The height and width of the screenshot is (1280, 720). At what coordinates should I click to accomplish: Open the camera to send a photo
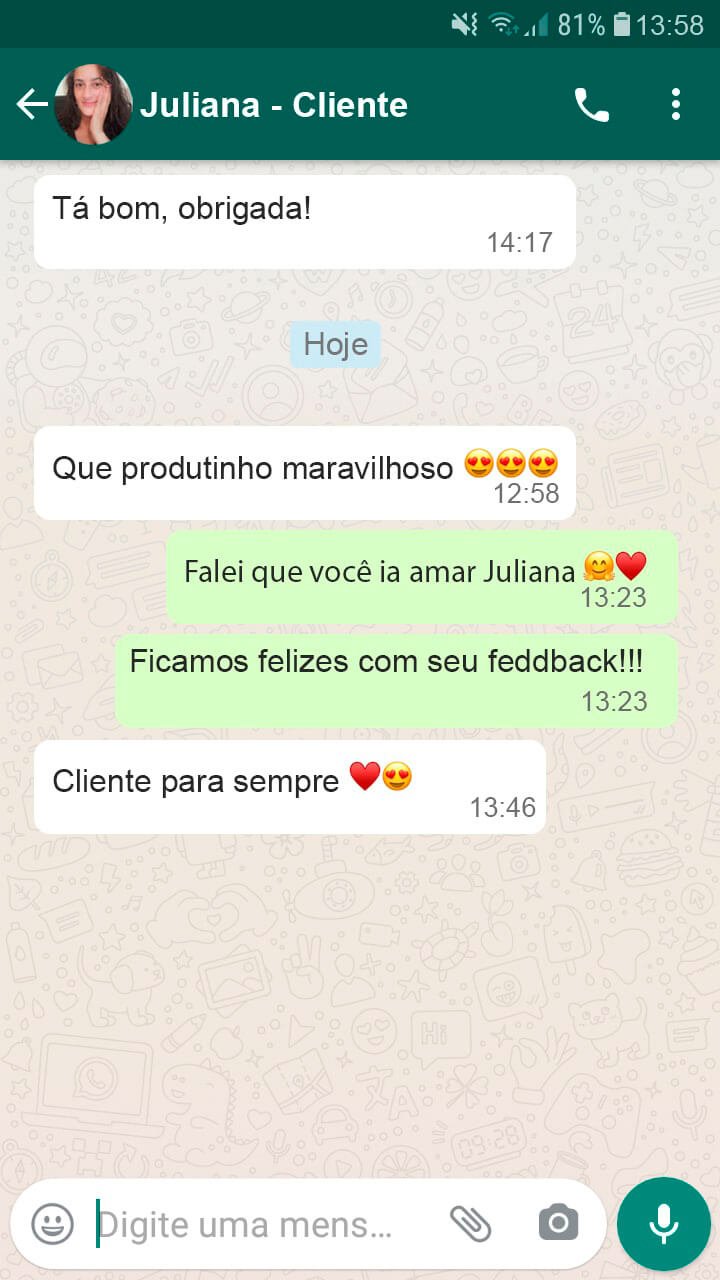pyautogui.click(x=558, y=1223)
